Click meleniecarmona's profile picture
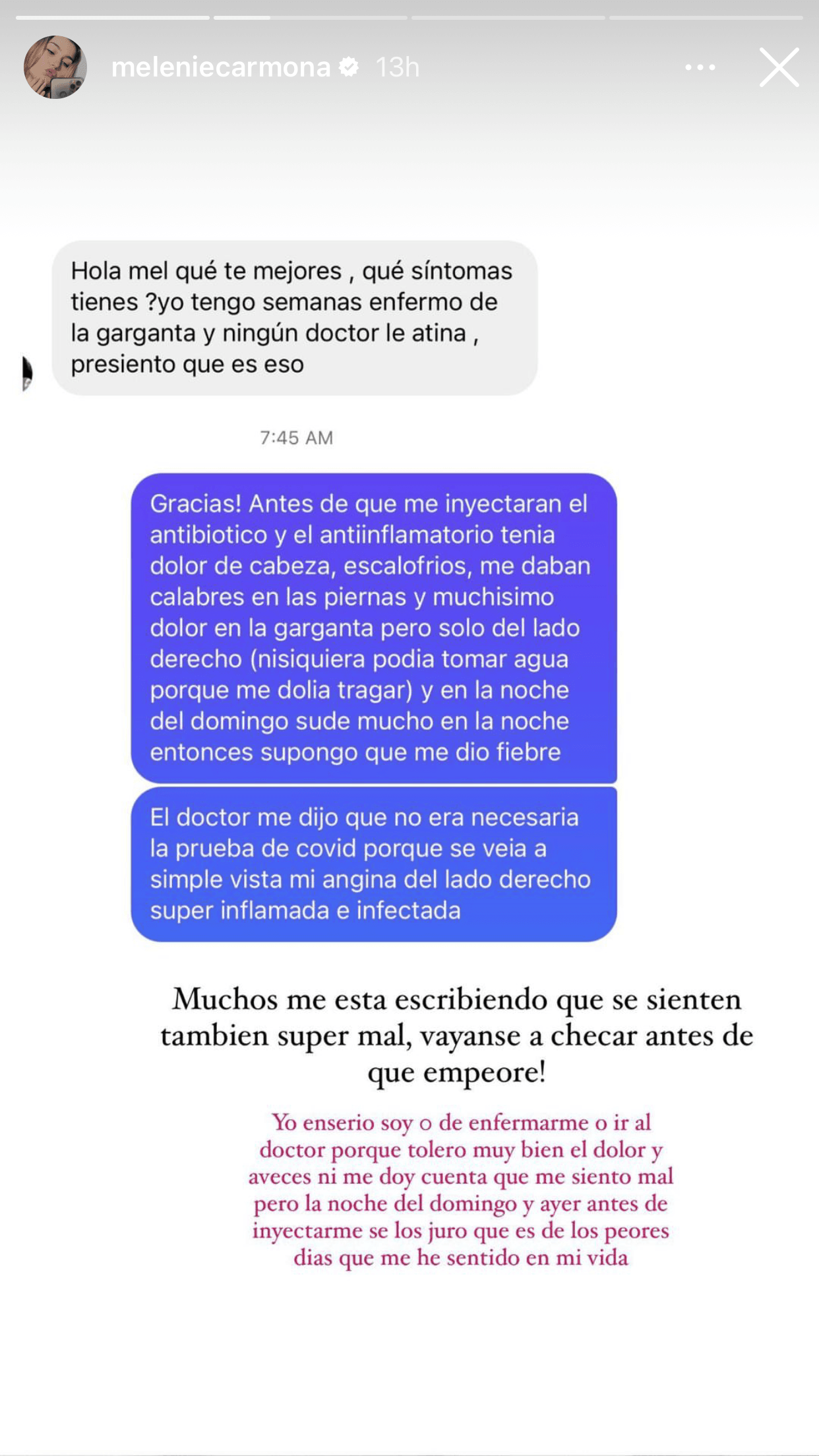The image size is (819, 1456). [56, 66]
